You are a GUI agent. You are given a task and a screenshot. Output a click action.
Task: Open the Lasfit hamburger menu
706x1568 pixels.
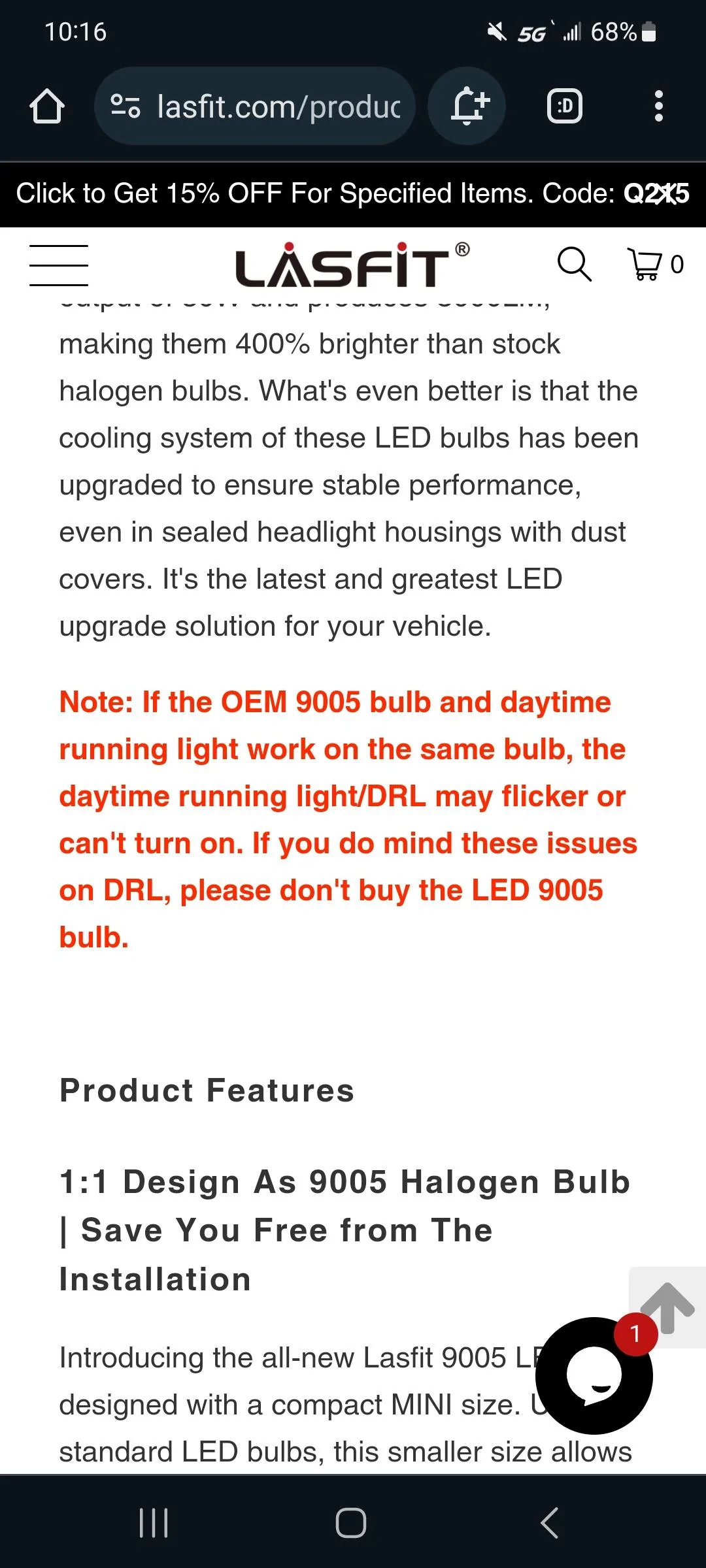[x=59, y=265]
